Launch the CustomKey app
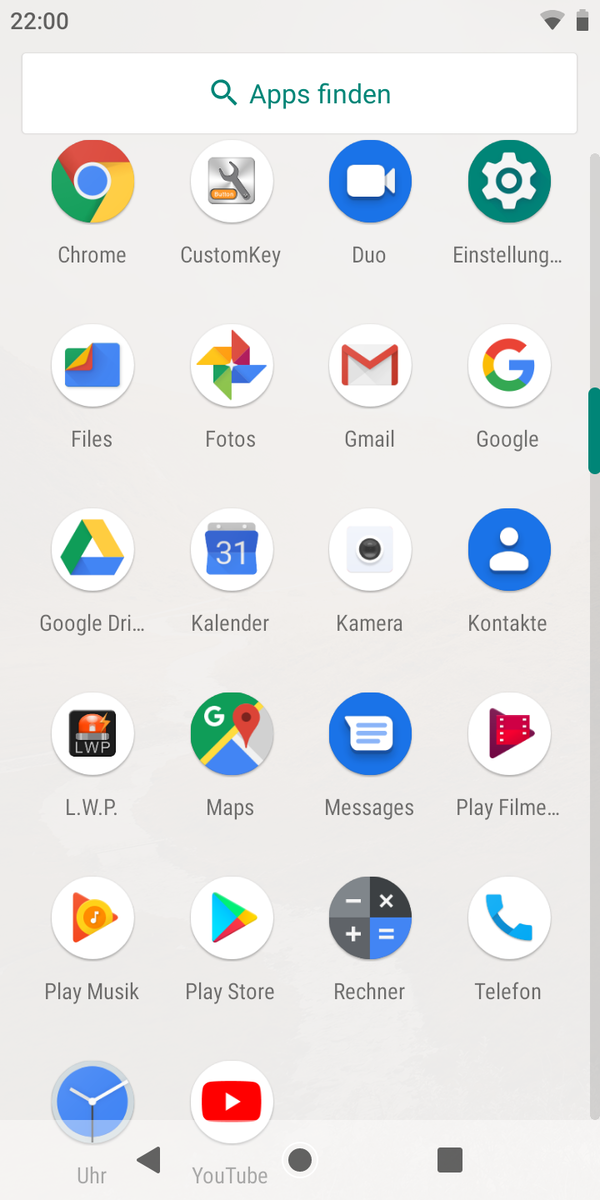Screen dimensions: 600x1200 click(231, 182)
